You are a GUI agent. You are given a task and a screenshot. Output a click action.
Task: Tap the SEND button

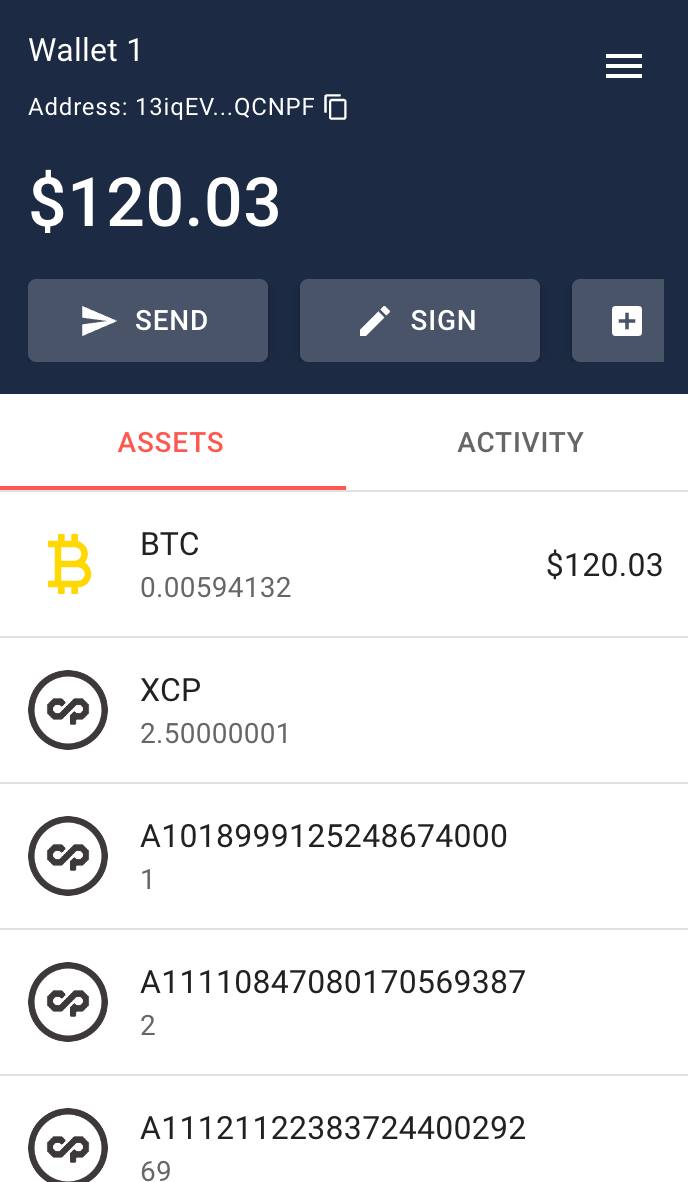point(148,320)
